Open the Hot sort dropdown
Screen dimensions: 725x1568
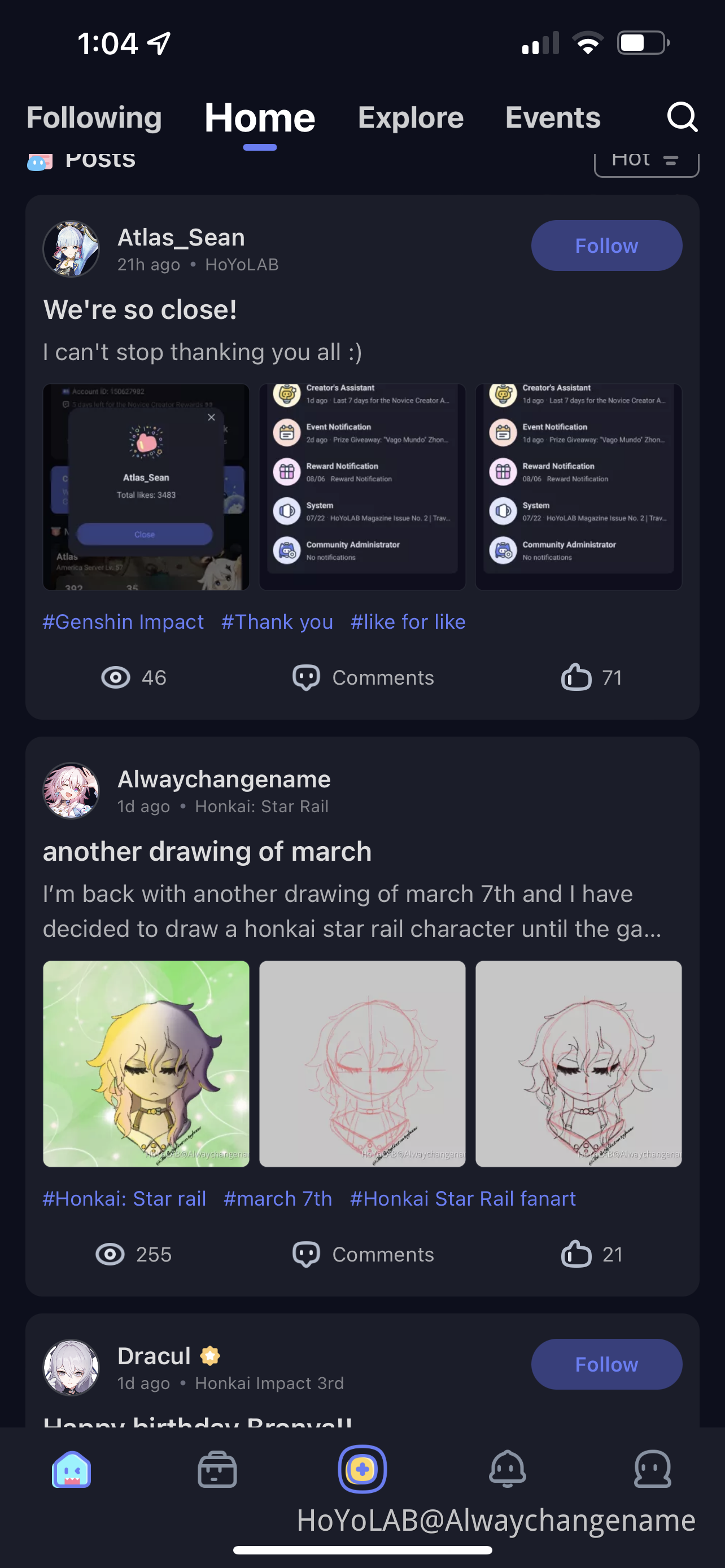click(x=645, y=160)
